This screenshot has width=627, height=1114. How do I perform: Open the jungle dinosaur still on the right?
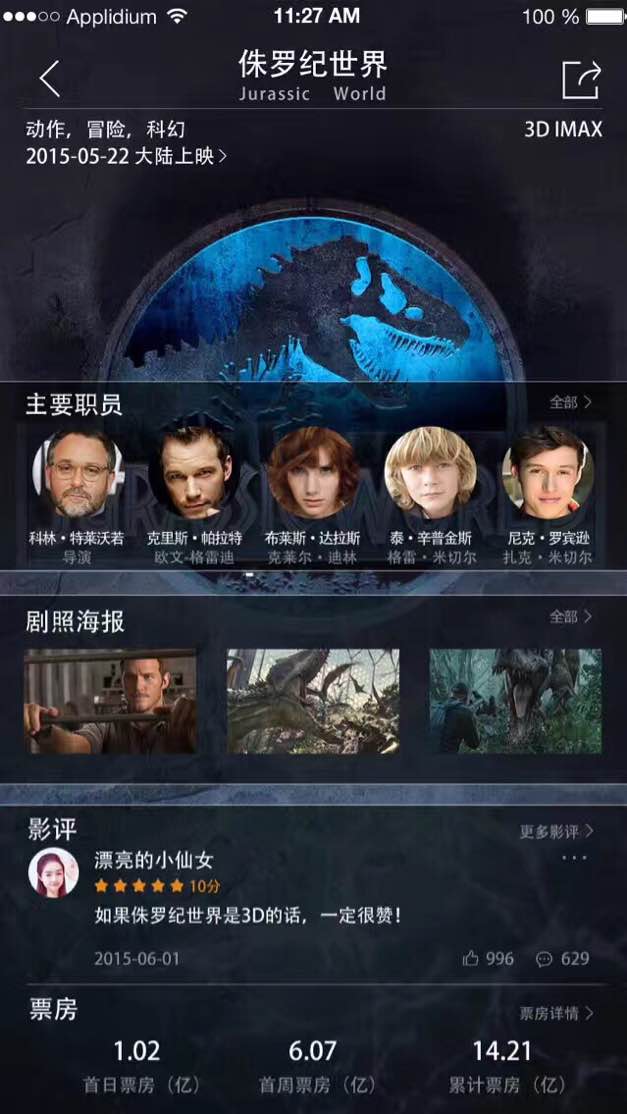[515, 701]
